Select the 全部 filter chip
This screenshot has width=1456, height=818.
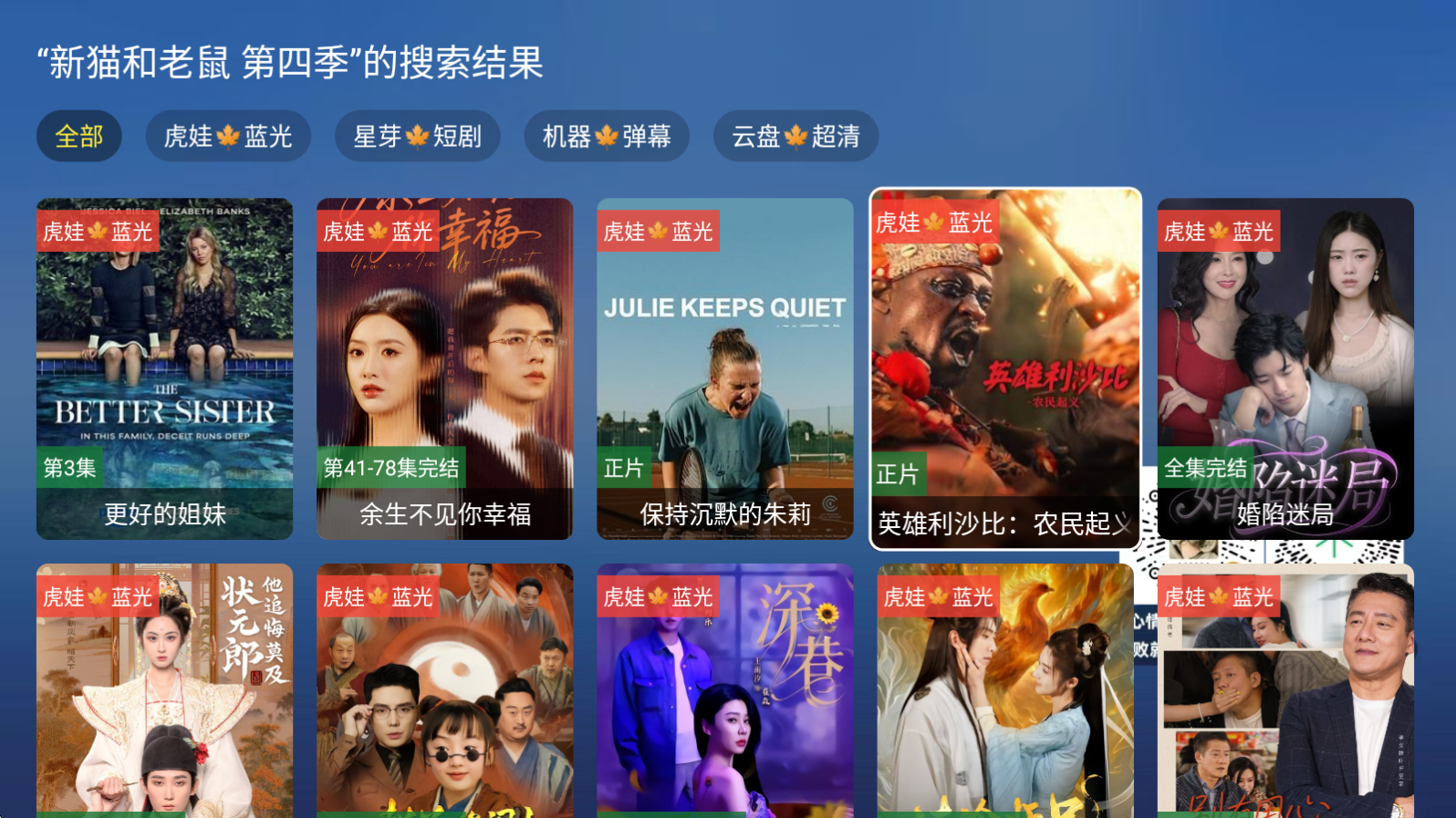coord(78,136)
